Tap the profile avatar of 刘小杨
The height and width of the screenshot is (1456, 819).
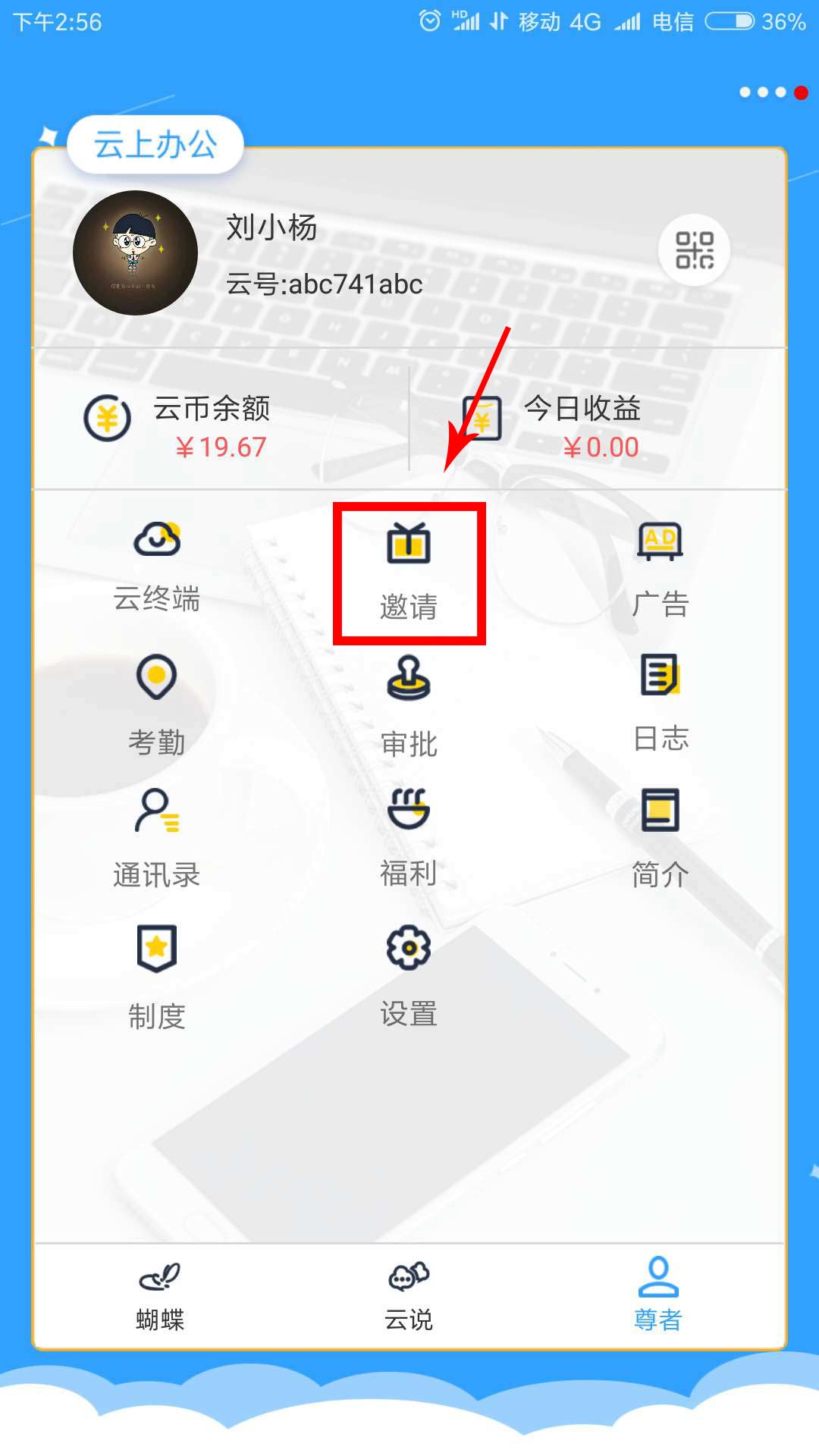click(x=135, y=253)
